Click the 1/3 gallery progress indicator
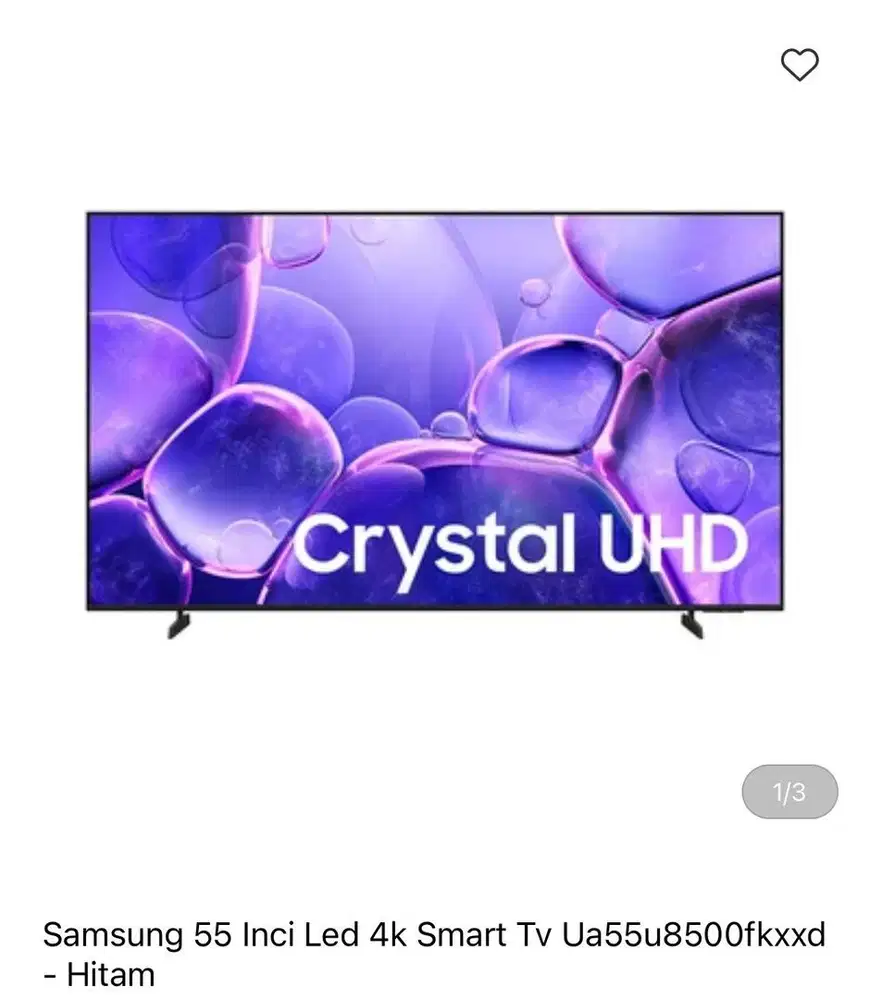Screen dimensions: 870x1000 click(x=789, y=792)
